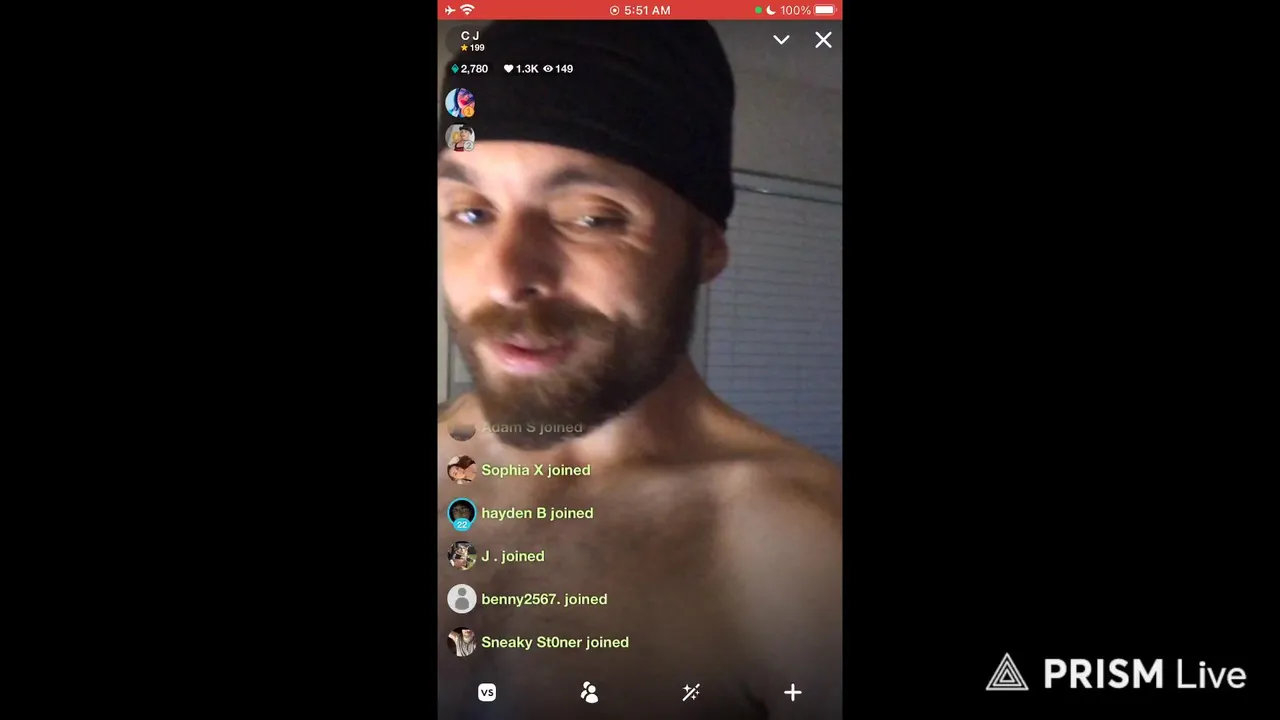Open benny2567.'s profile from the chat
The width and height of the screenshot is (1280, 720).
pos(462,599)
